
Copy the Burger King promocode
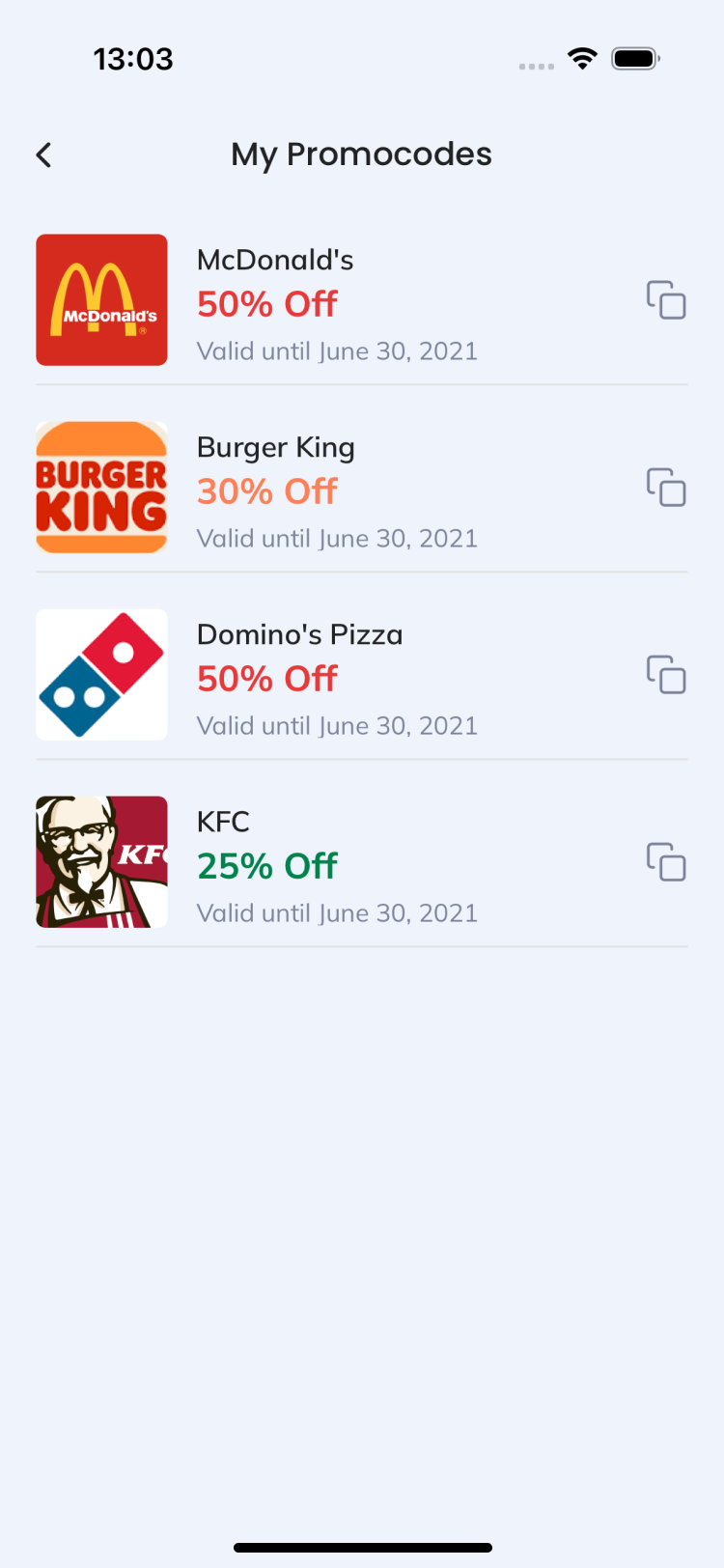(666, 488)
